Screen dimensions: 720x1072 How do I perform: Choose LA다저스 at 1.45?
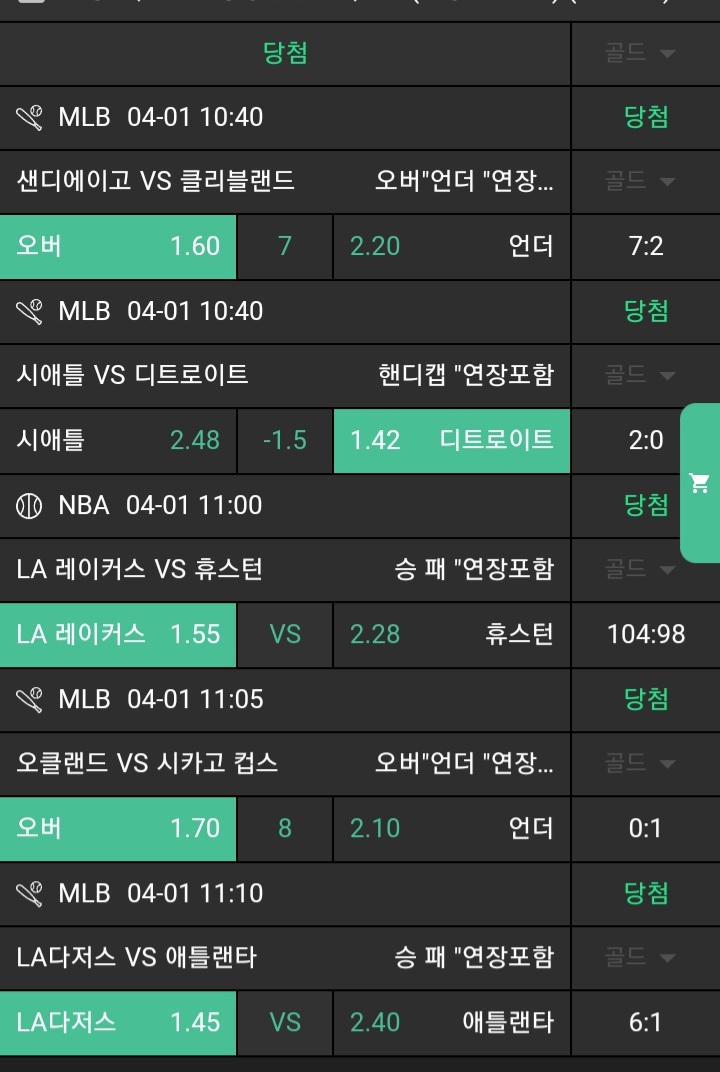pyautogui.click(x=118, y=1022)
